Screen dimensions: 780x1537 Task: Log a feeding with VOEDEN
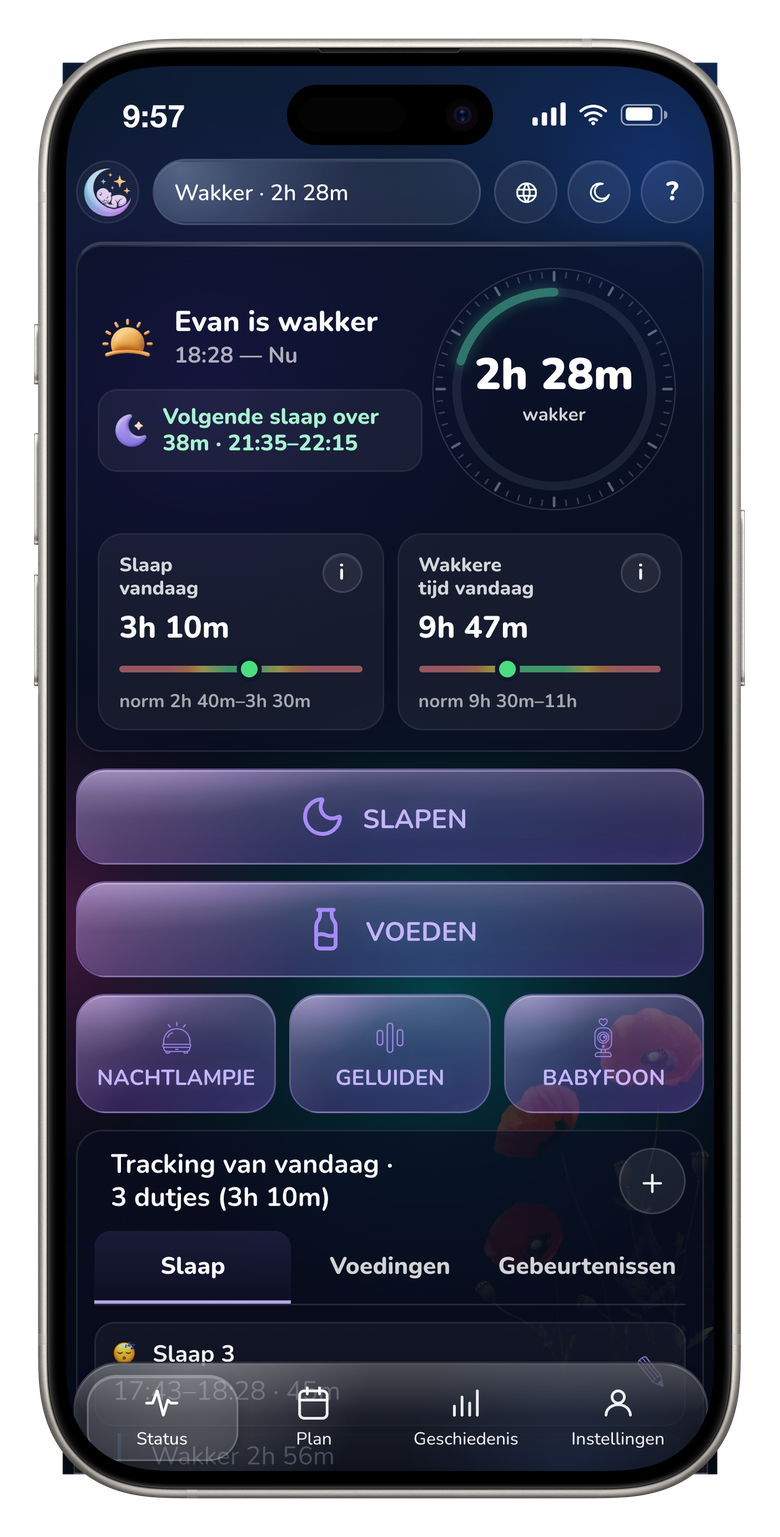tap(390, 930)
